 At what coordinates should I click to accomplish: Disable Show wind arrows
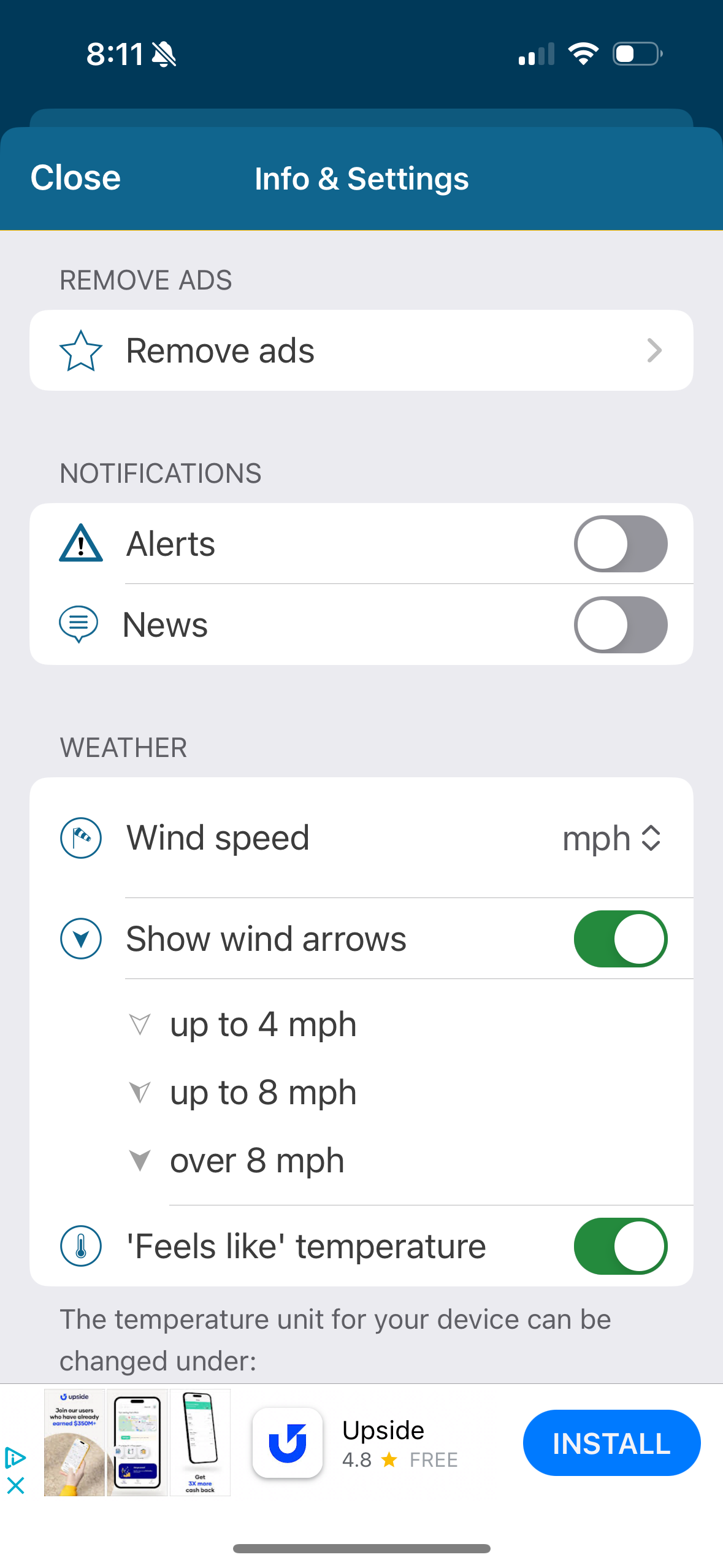point(621,939)
